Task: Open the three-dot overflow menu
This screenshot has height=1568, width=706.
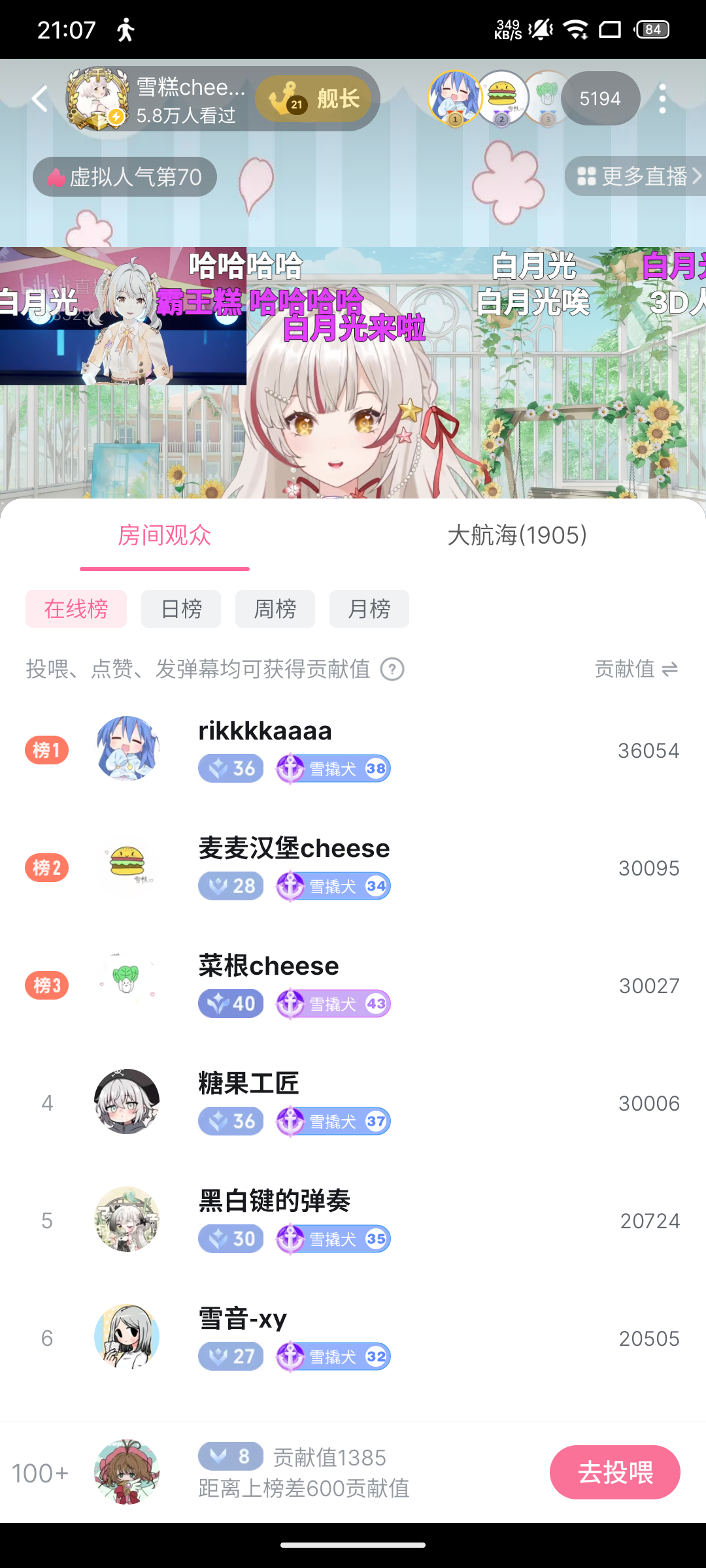Action: click(x=662, y=99)
